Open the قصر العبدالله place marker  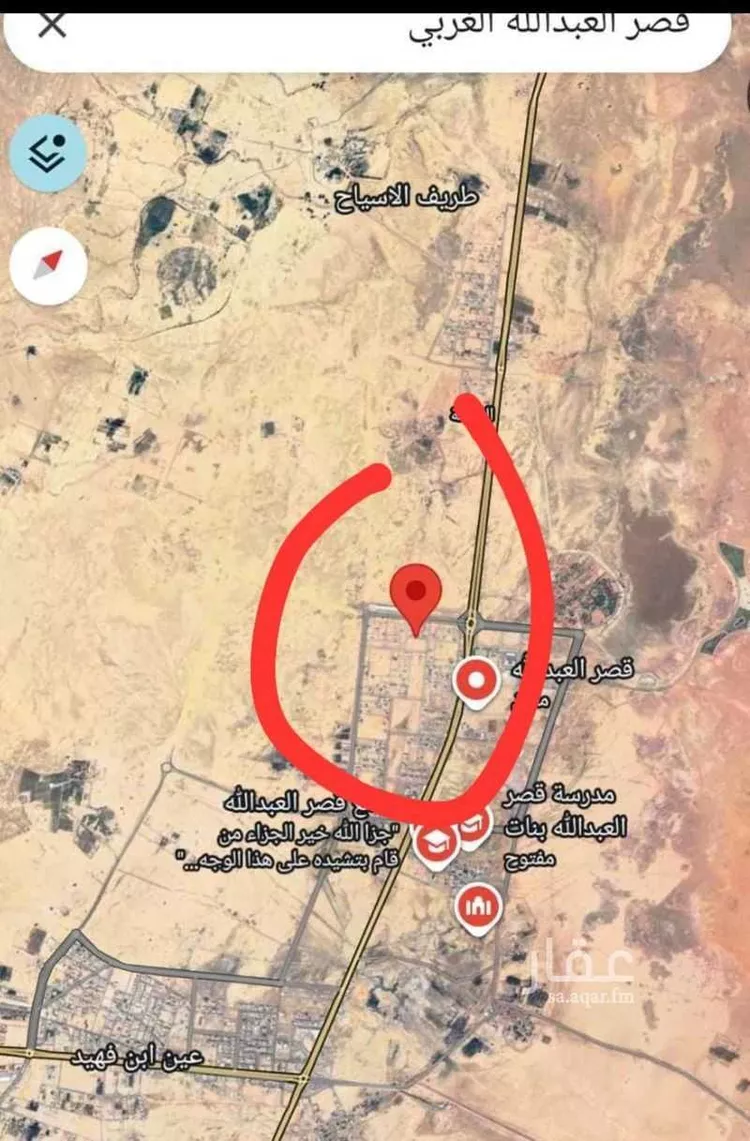tap(476, 683)
